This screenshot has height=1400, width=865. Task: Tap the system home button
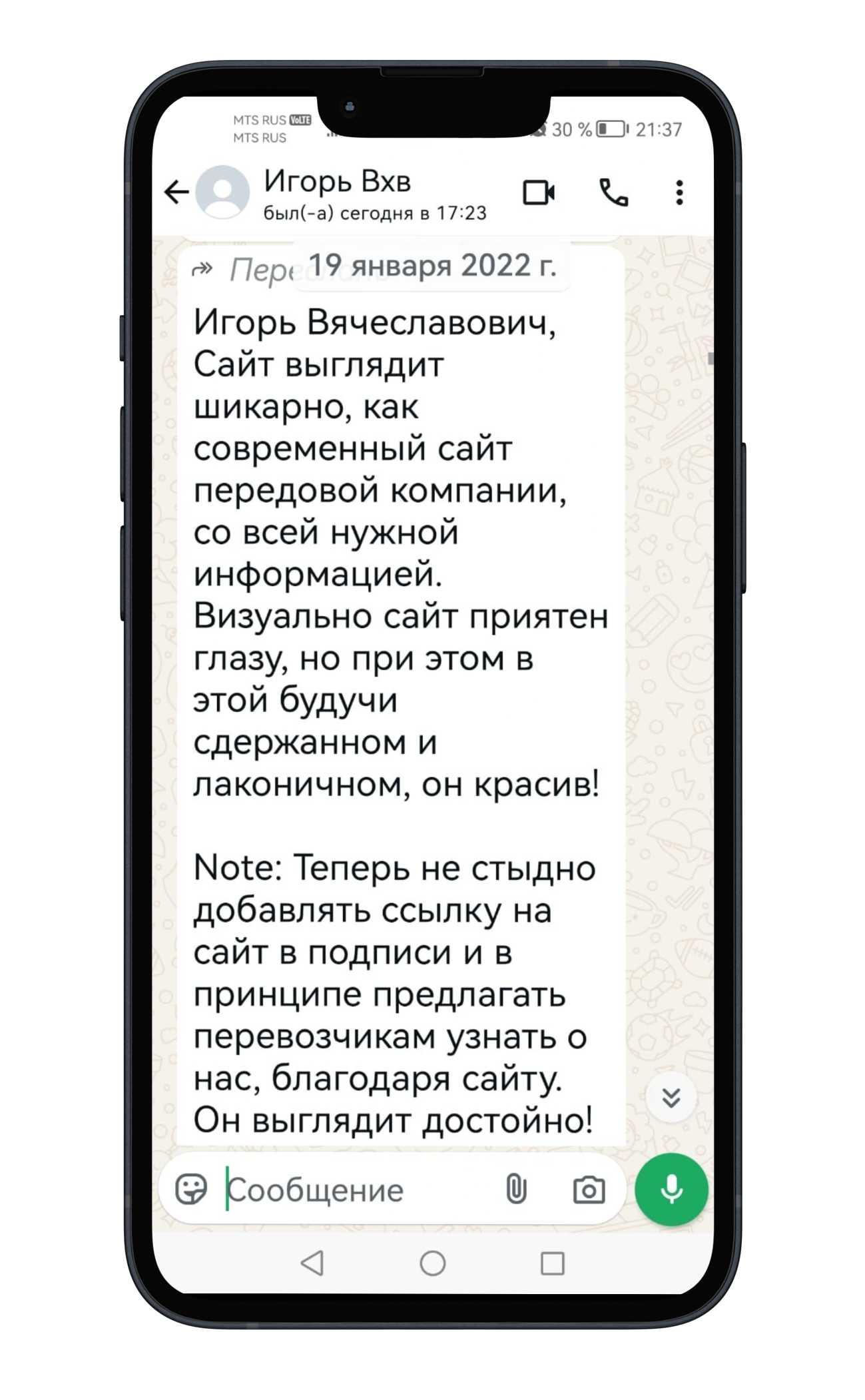click(x=433, y=1263)
